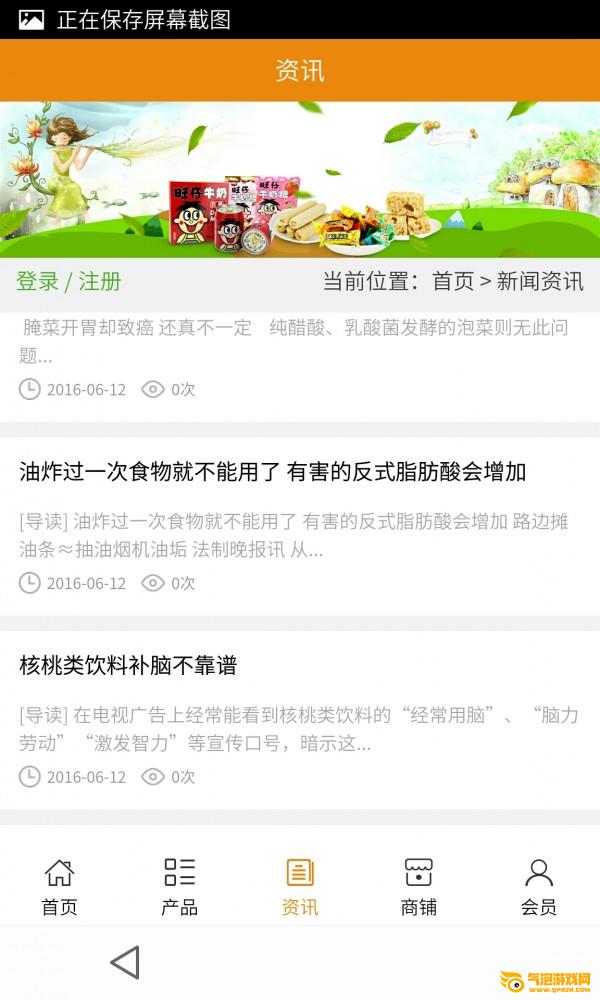Tap the 登录 / 注册 link

(69, 281)
